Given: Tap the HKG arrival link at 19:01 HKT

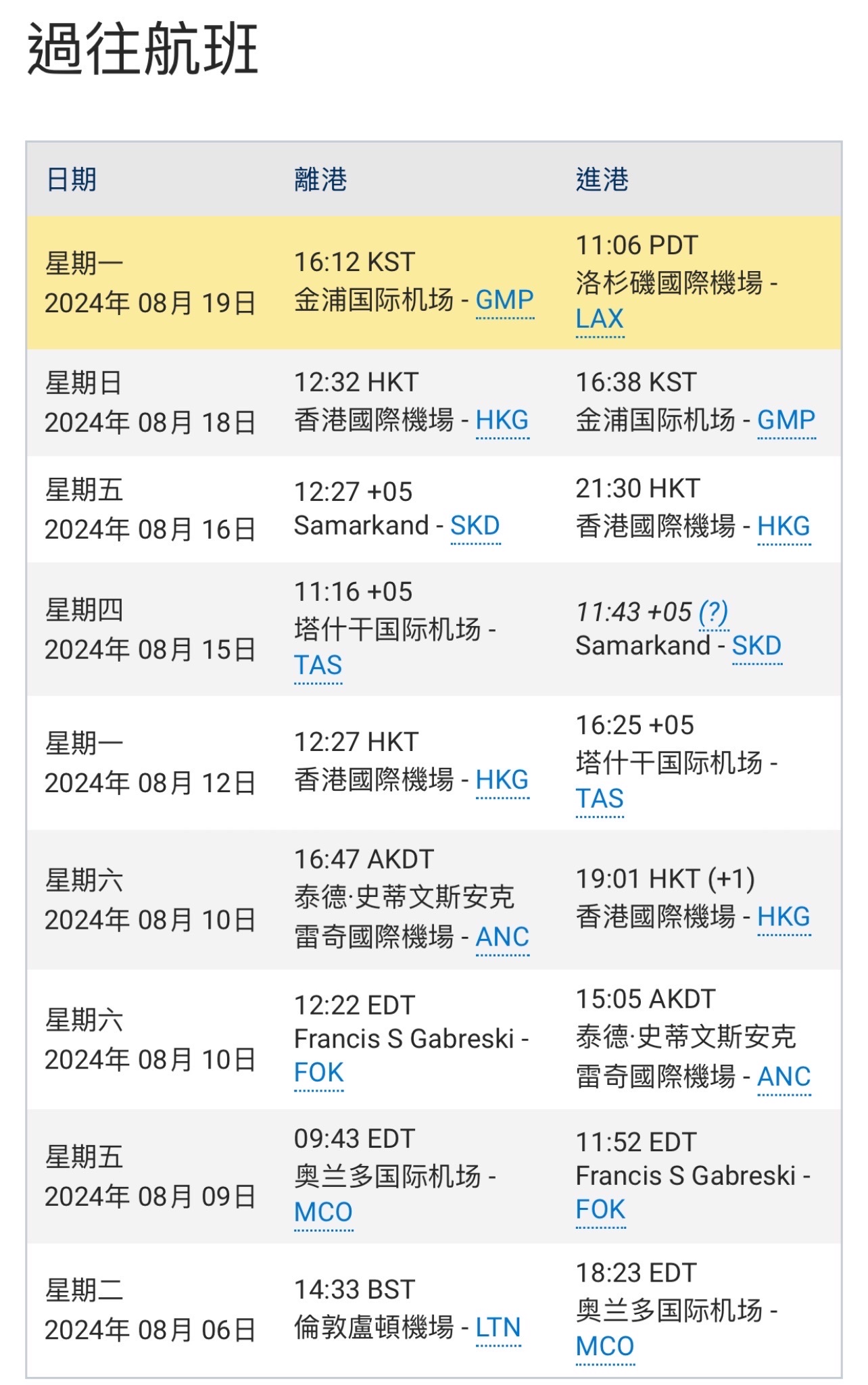Looking at the screenshot, I should coord(783,917).
